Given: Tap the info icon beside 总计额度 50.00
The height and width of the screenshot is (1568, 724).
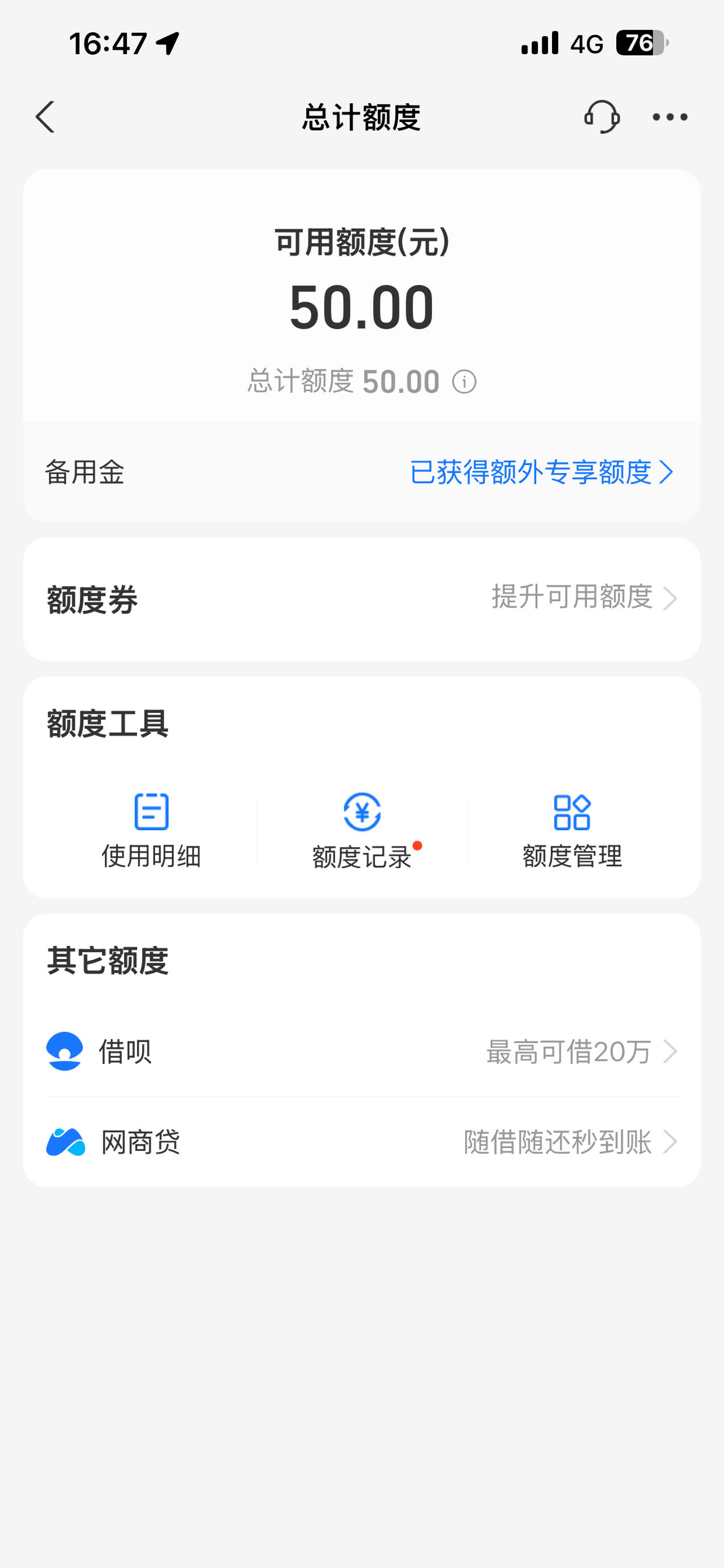Looking at the screenshot, I should pos(464,382).
